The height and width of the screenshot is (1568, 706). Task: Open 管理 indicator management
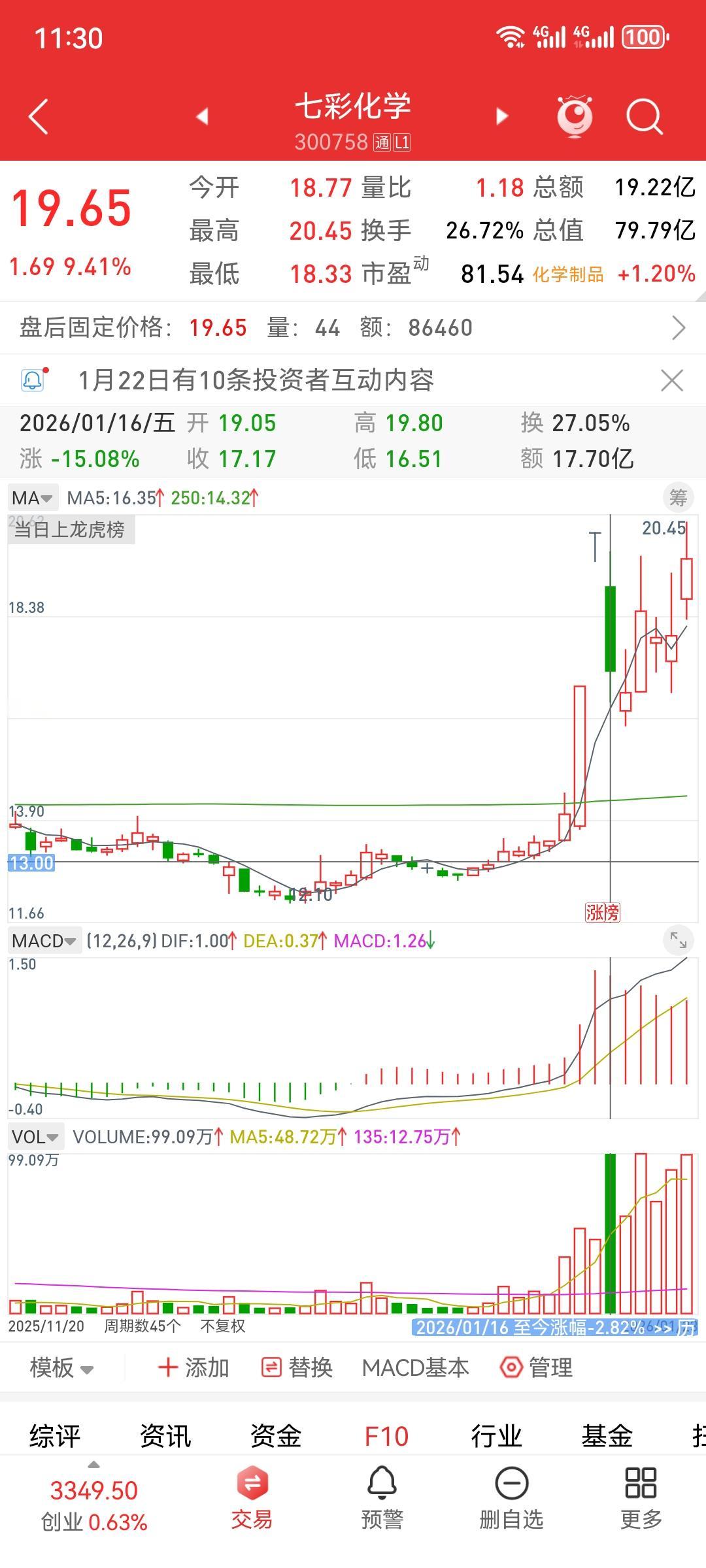click(x=536, y=1367)
